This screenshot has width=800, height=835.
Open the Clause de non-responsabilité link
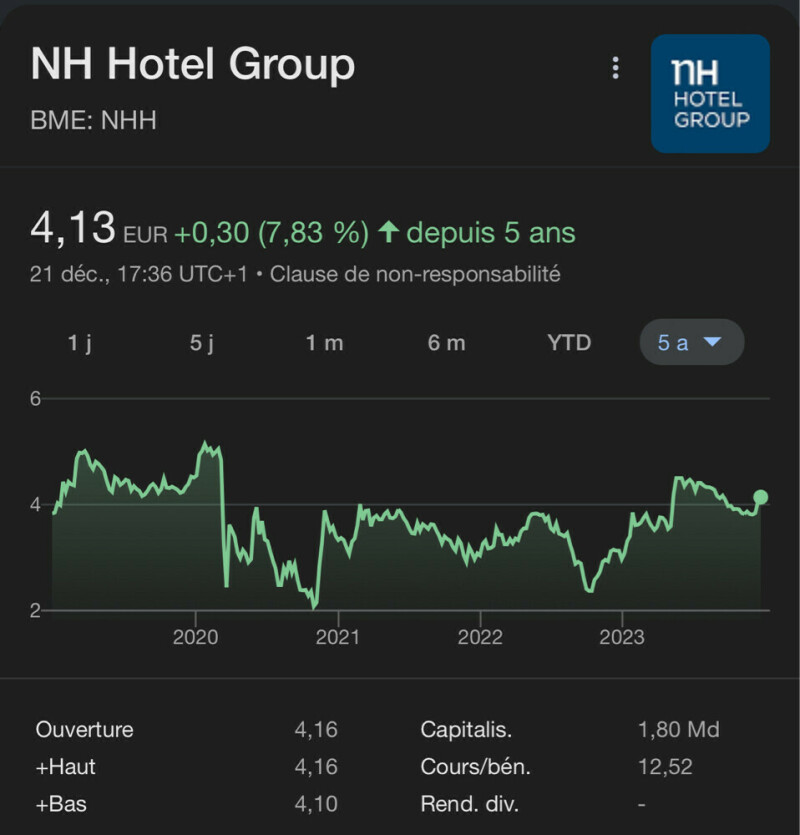415,273
